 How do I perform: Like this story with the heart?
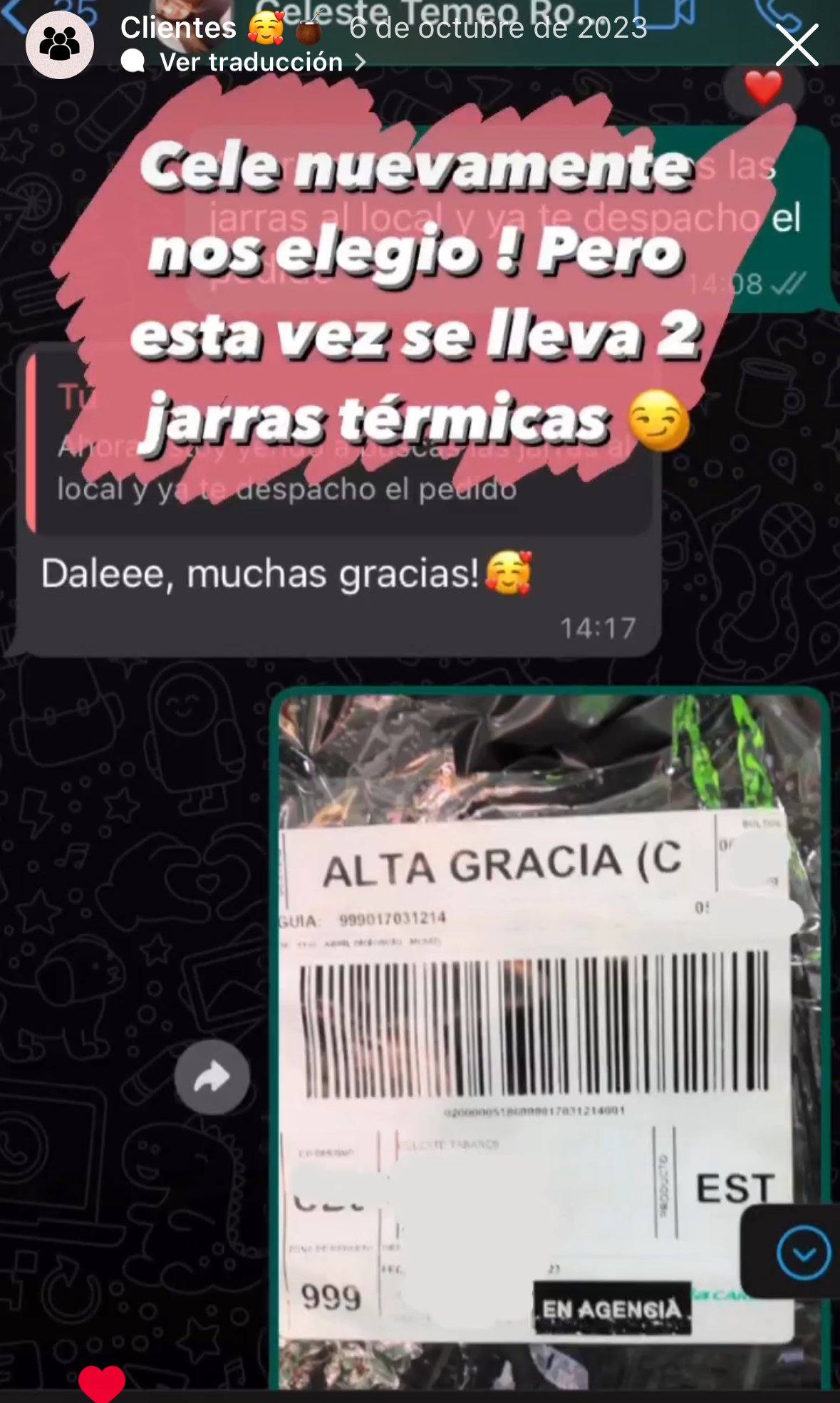pyautogui.click(x=102, y=1384)
